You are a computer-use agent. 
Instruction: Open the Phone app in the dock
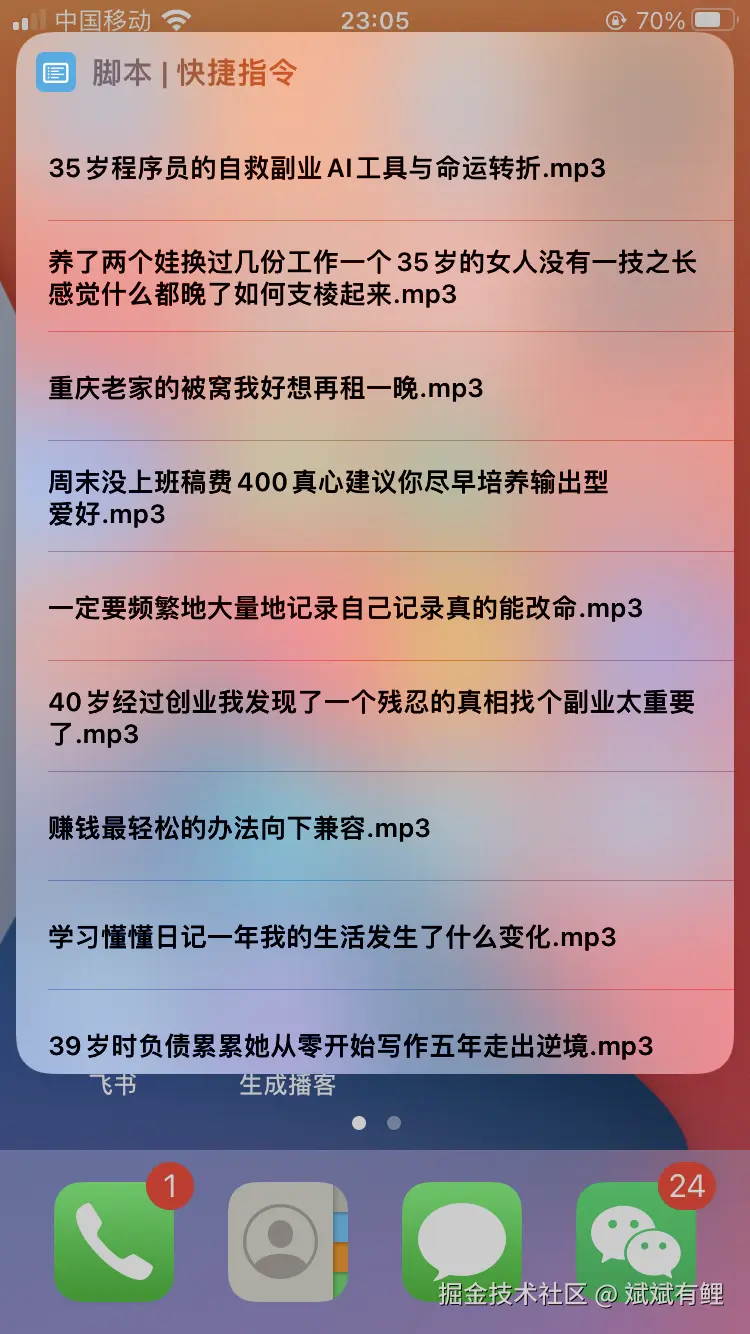114,1242
